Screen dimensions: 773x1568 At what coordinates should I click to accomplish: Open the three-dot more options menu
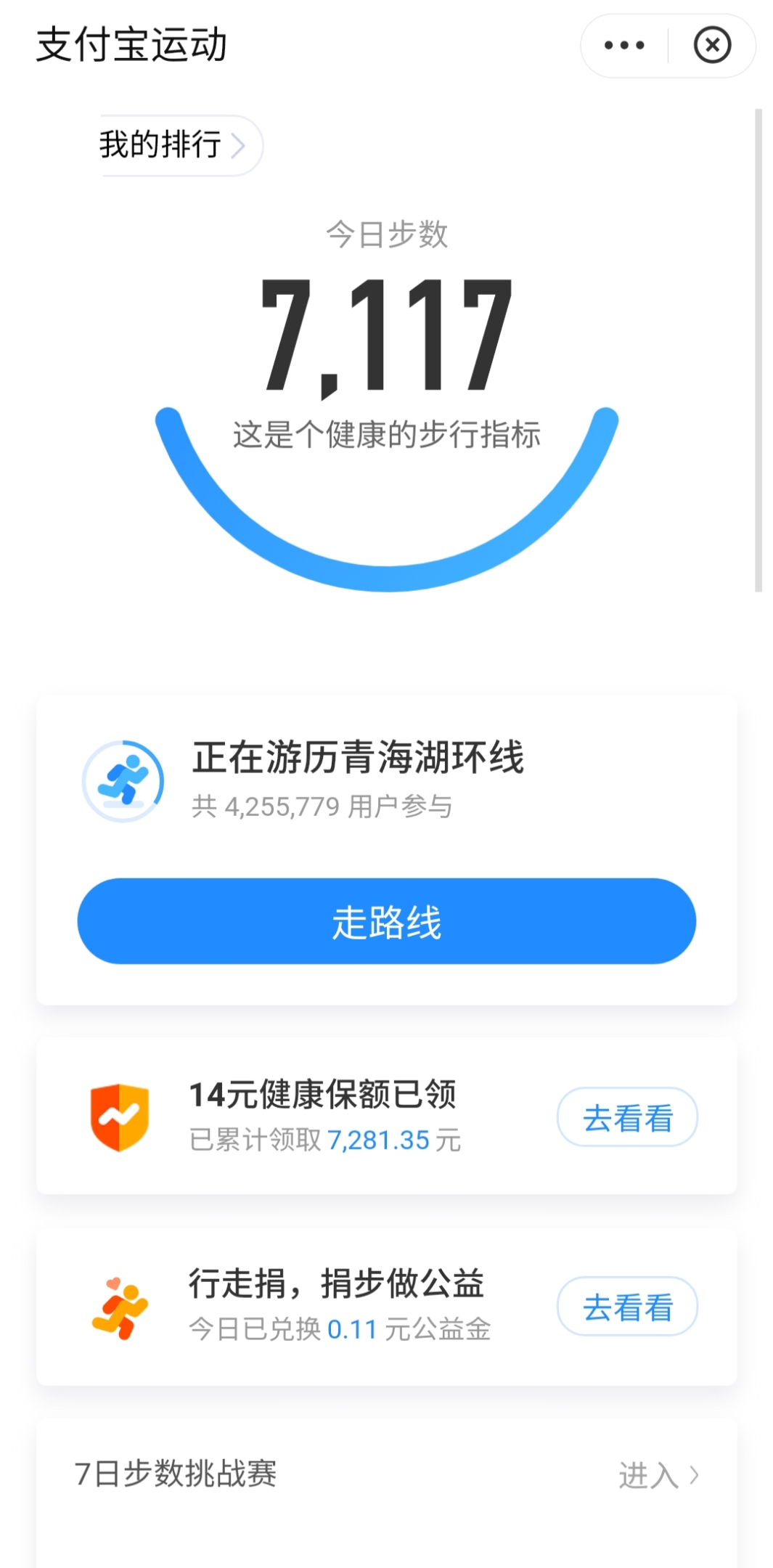(624, 45)
